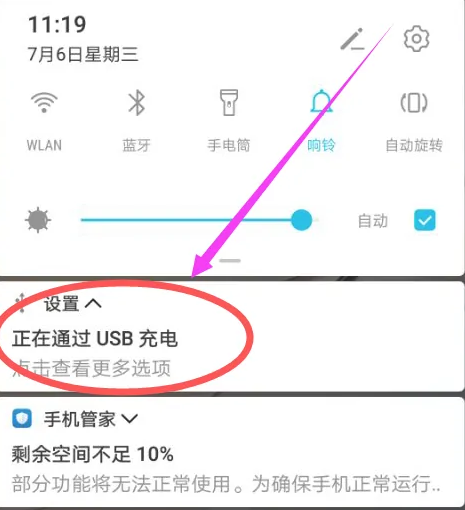Uncheck the 自动 brightness checkbox
The height and width of the screenshot is (510, 465).
tap(424, 220)
